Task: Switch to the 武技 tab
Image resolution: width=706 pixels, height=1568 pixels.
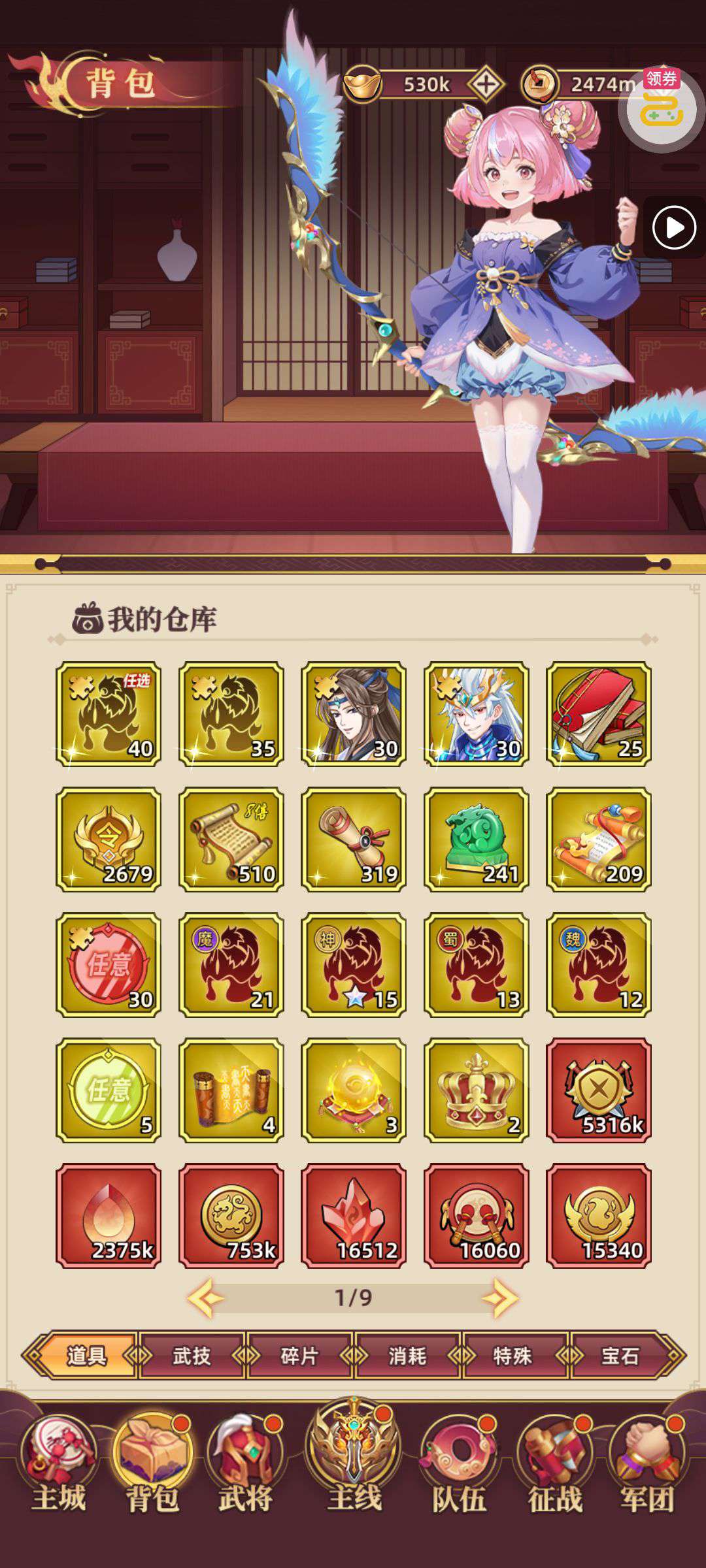Action: (x=192, y=1356)
